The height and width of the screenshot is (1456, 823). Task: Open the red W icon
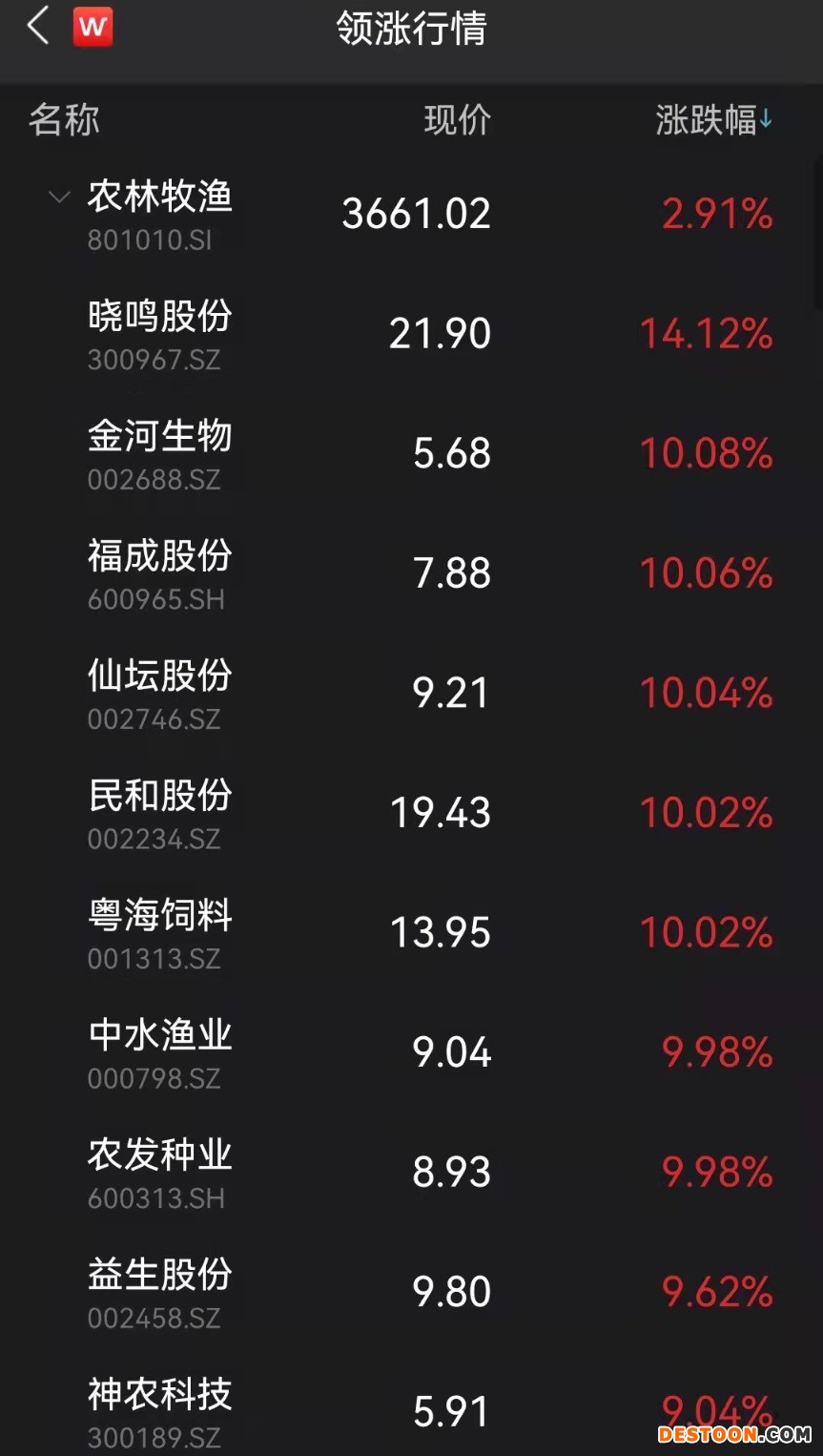point(93,27)
